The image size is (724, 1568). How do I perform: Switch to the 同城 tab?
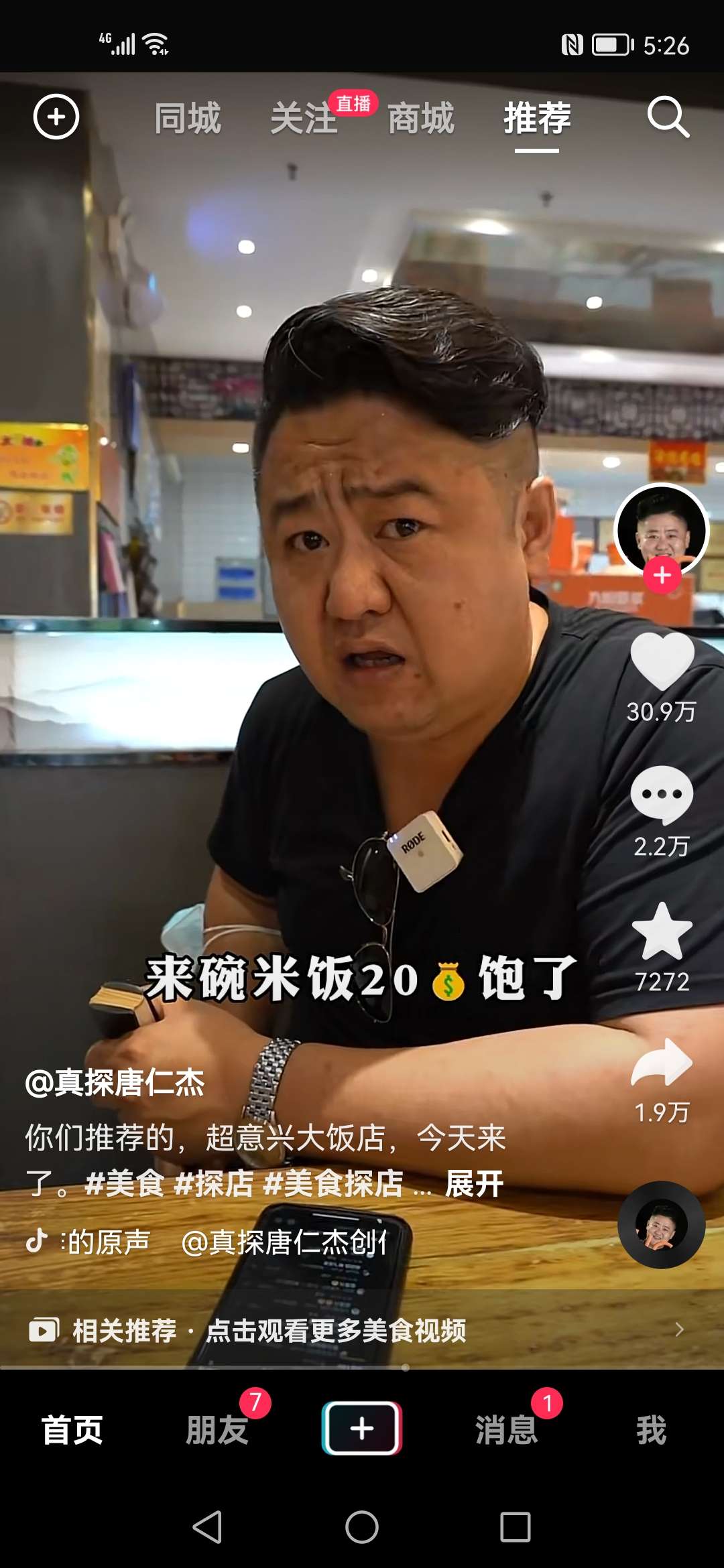click(187, 119)
